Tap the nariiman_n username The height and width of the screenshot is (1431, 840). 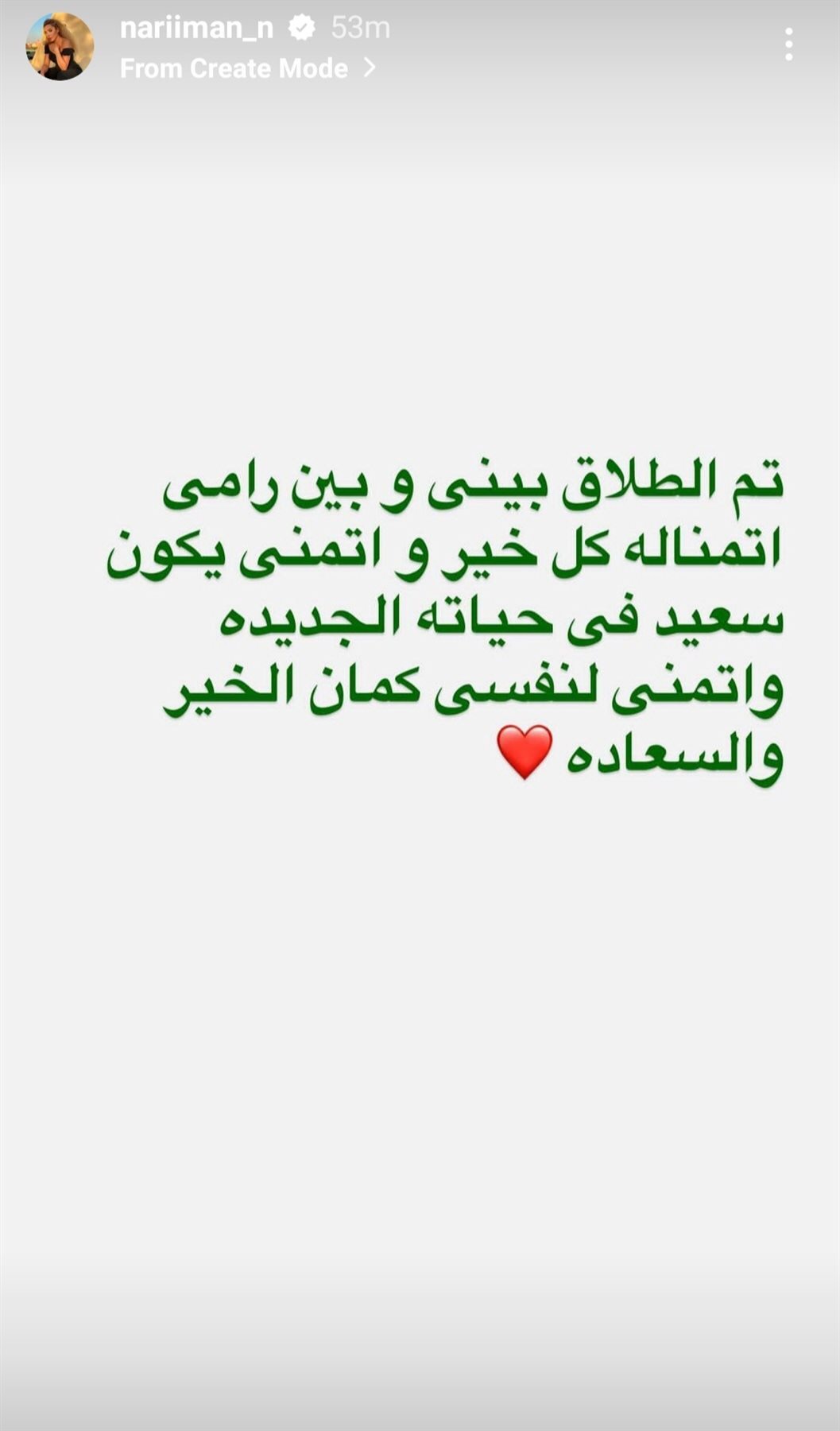point(196,29)
